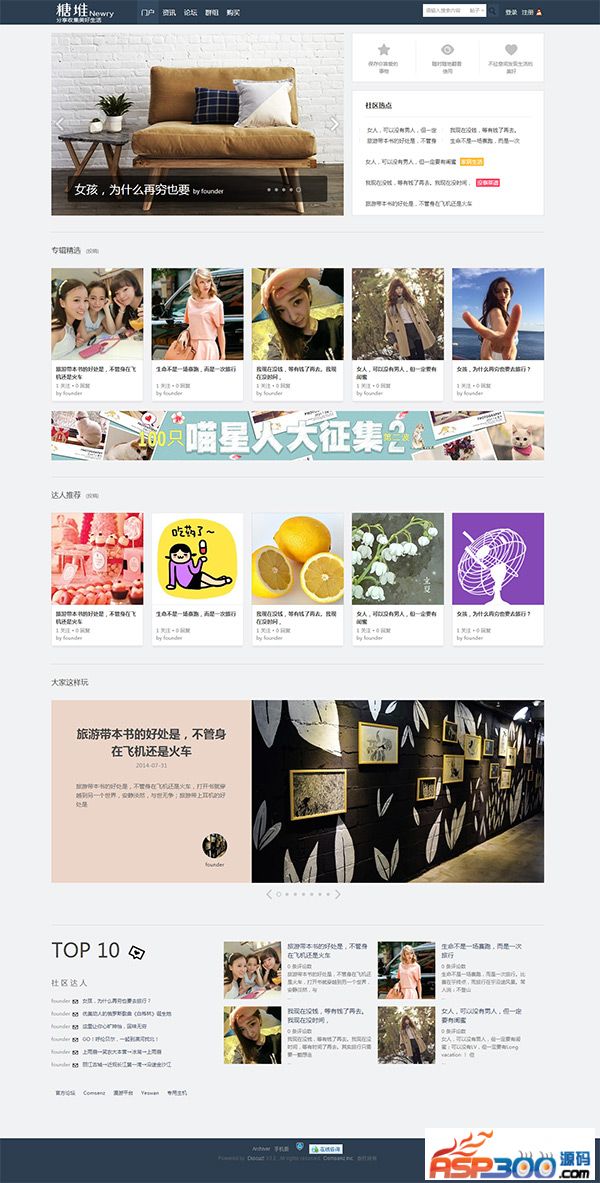Open the 喵星人大征集 banner
The height and width of the screenshot is (1183, 600).
click(298, 435)
